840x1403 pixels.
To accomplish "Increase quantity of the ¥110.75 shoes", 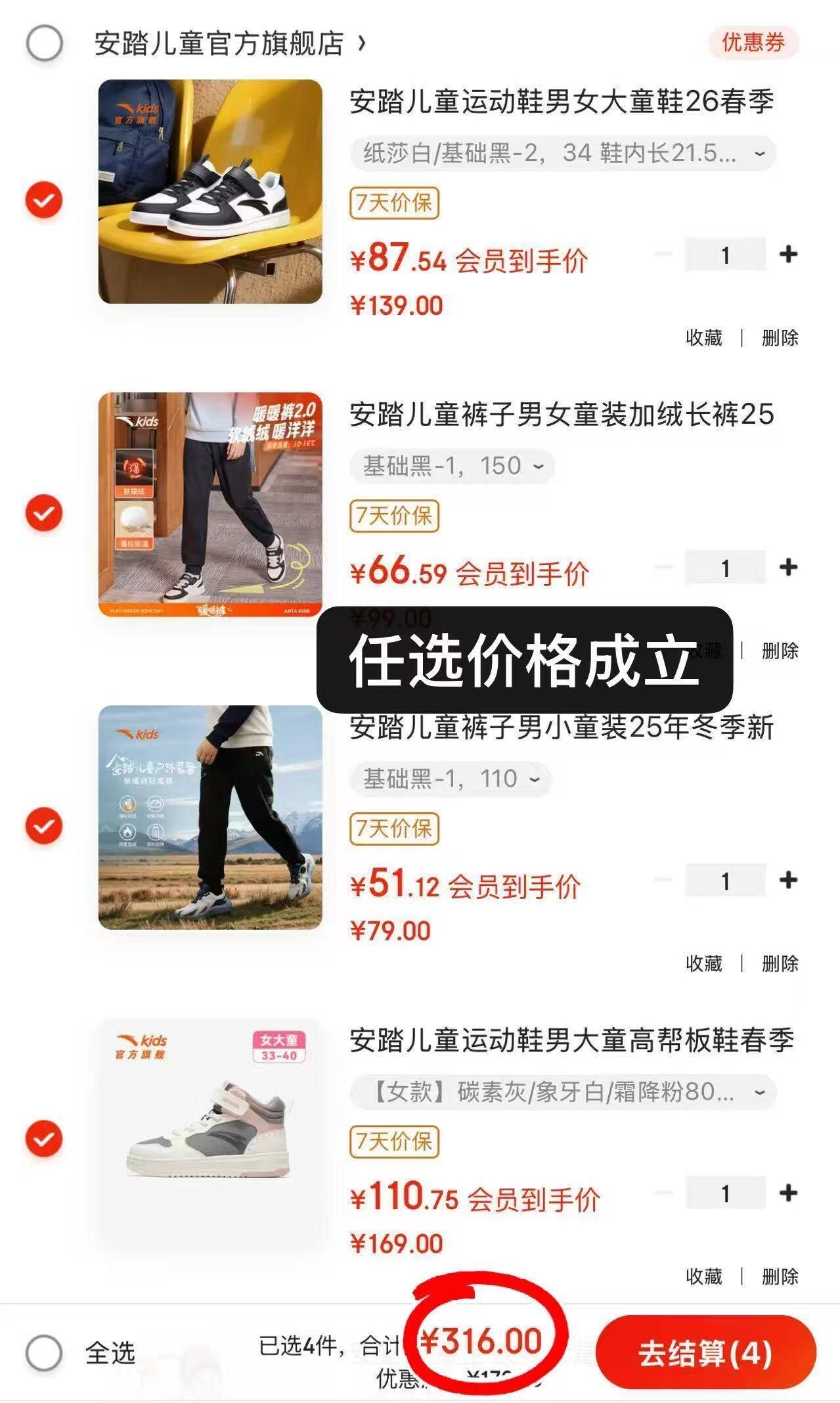I will pyautogui.click(x=788, y=1193).
